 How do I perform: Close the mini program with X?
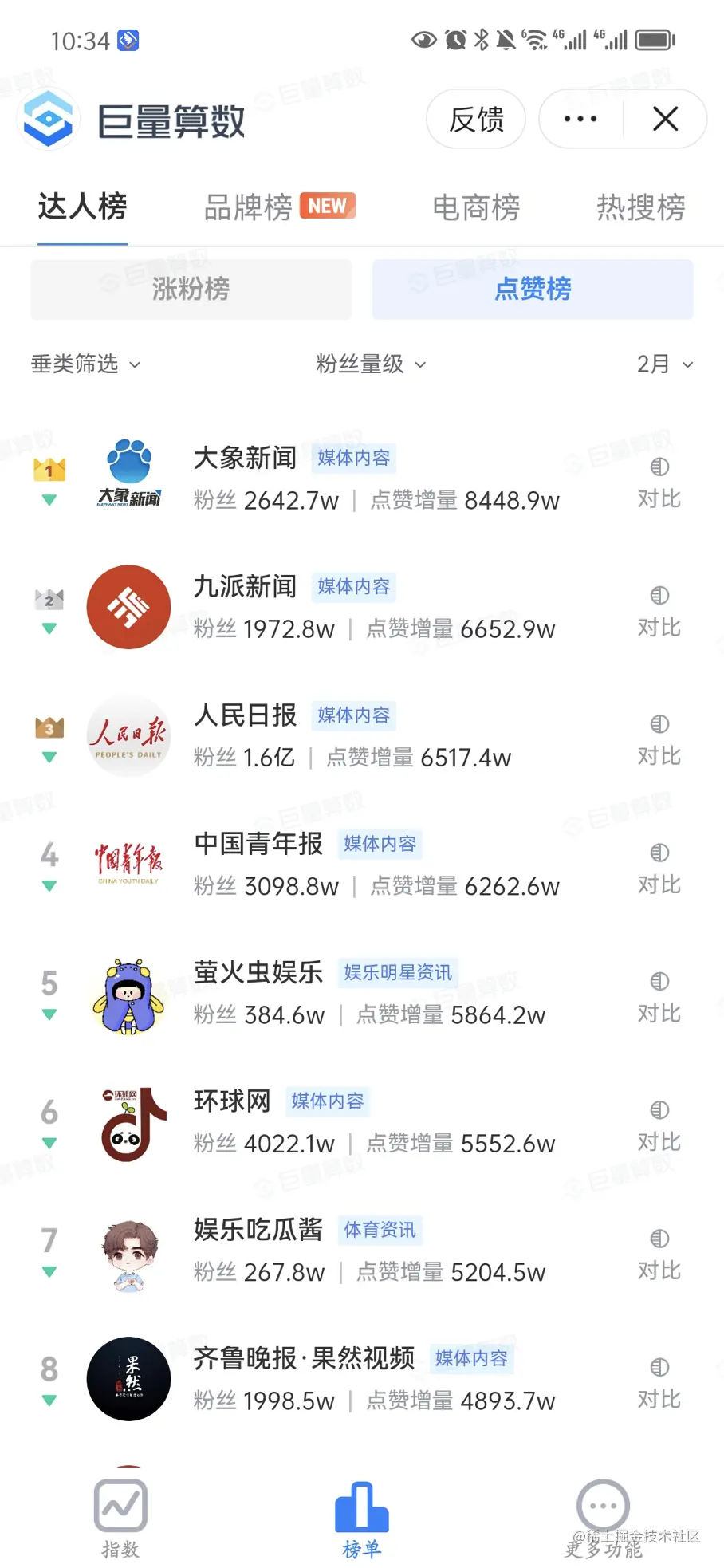(x=665, y=120)
